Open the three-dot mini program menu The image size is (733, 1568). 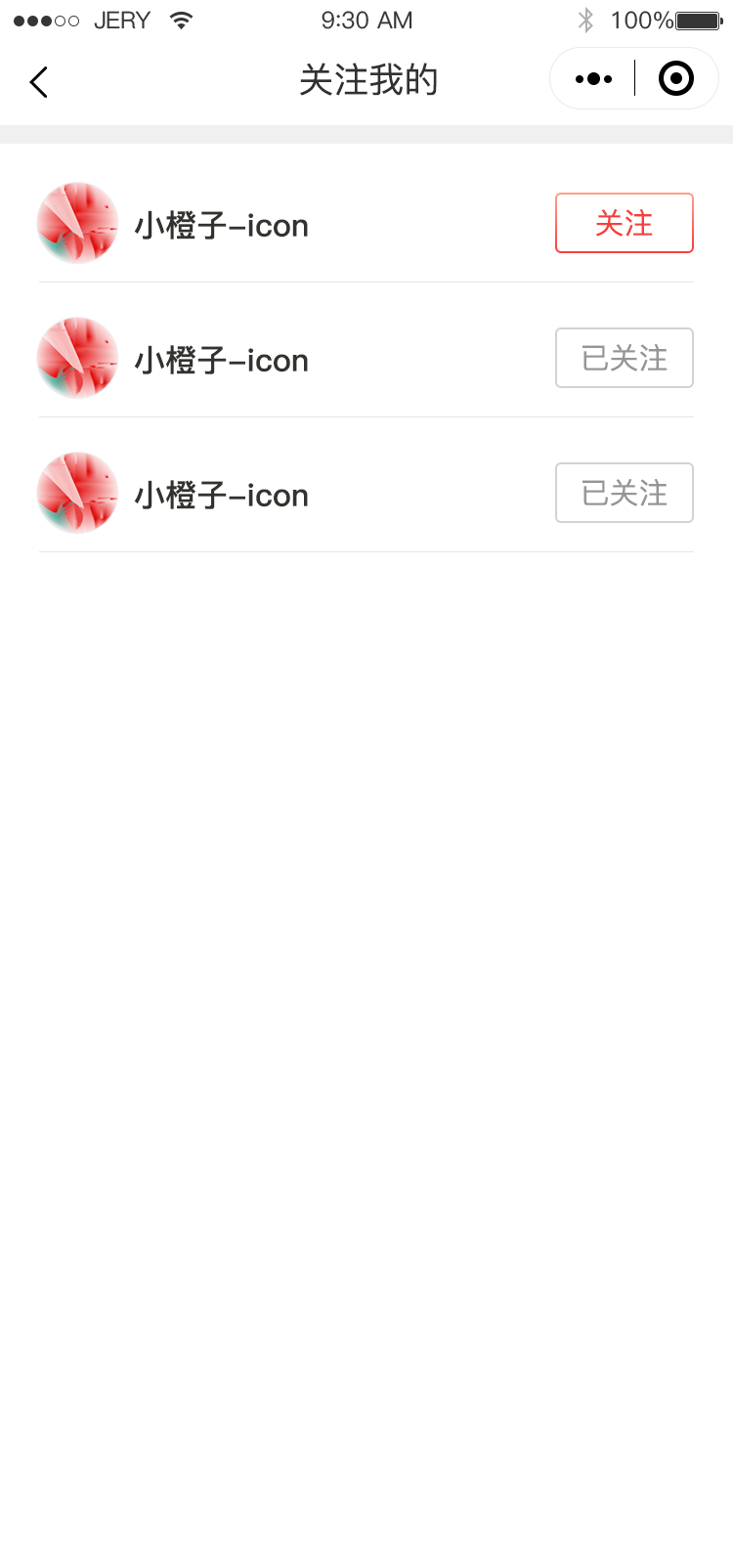coord(593,79)
